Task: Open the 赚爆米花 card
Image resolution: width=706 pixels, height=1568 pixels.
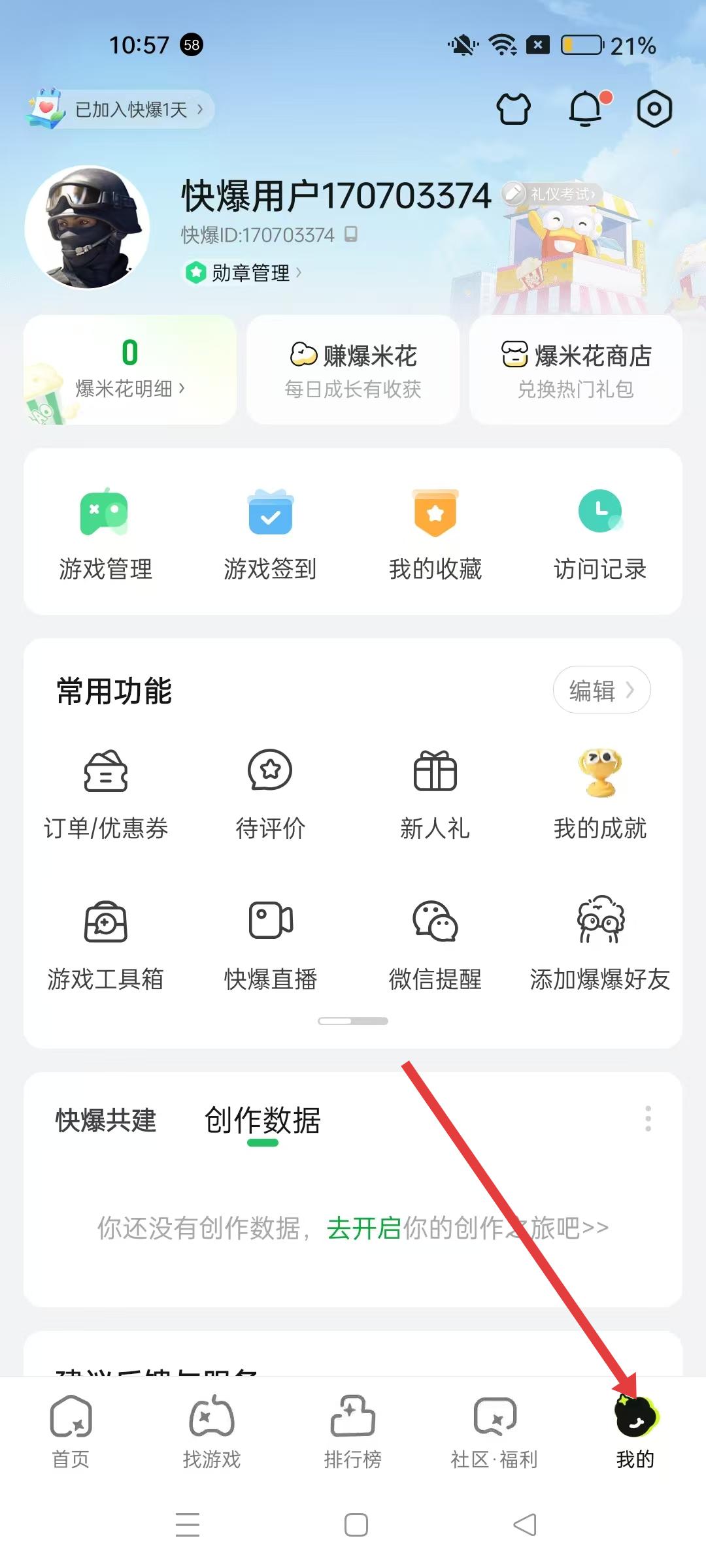Action: [x=353, y=370]
